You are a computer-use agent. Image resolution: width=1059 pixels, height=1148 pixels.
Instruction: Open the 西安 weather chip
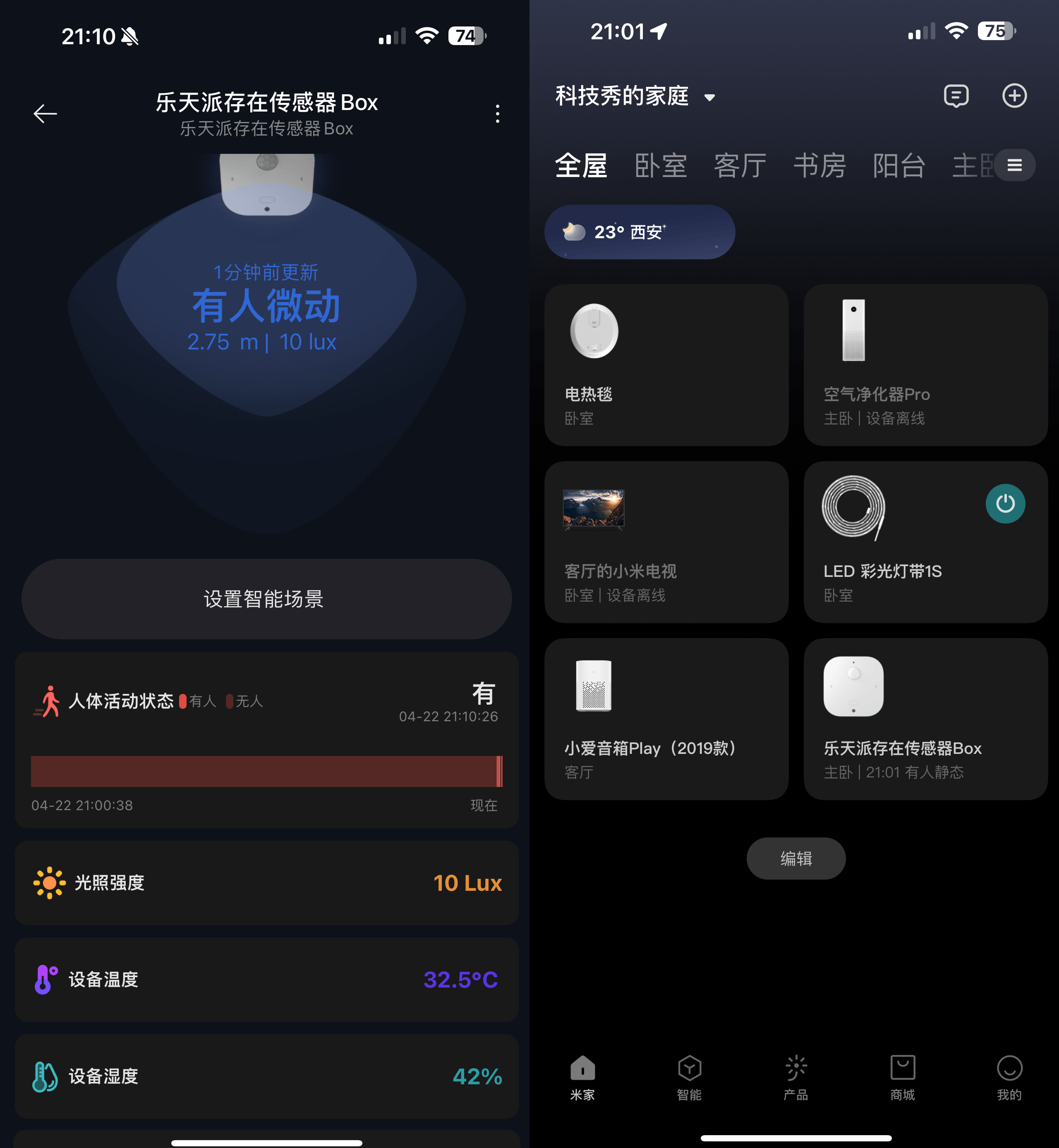[639, 232]
